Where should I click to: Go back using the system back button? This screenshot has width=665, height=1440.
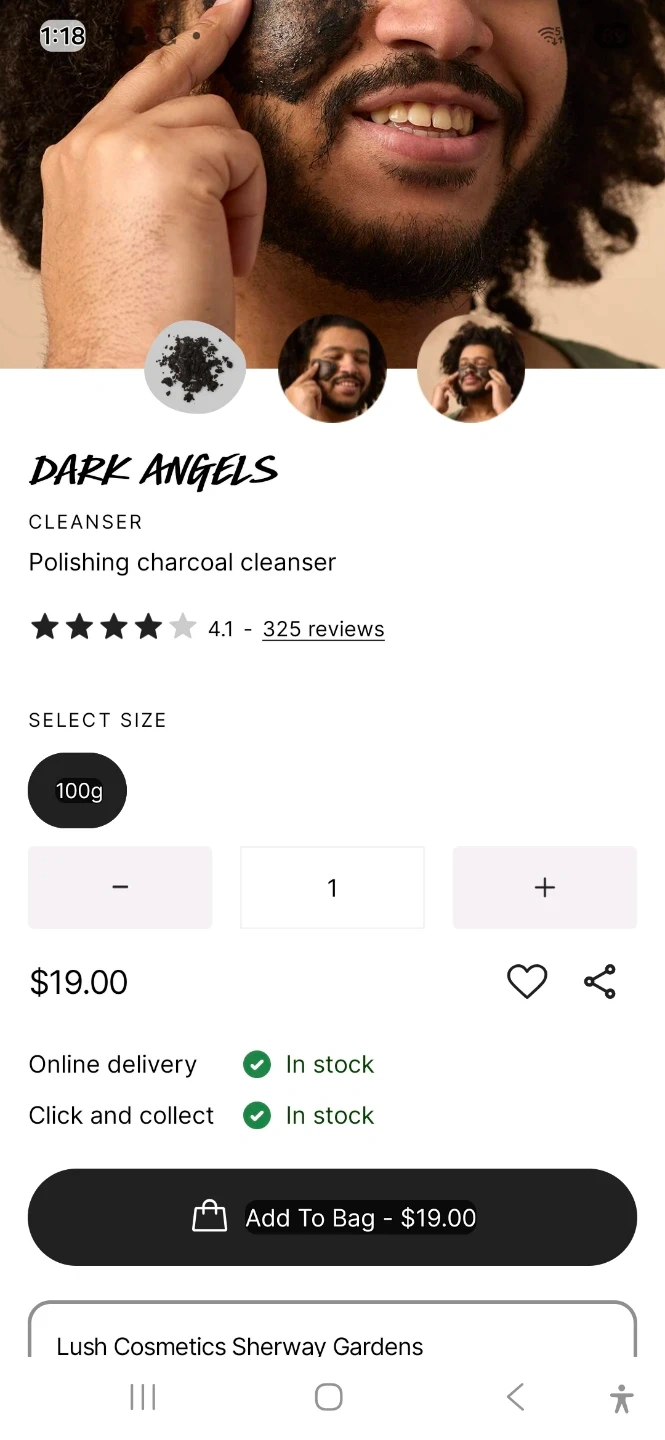(x=515, y=1397)
